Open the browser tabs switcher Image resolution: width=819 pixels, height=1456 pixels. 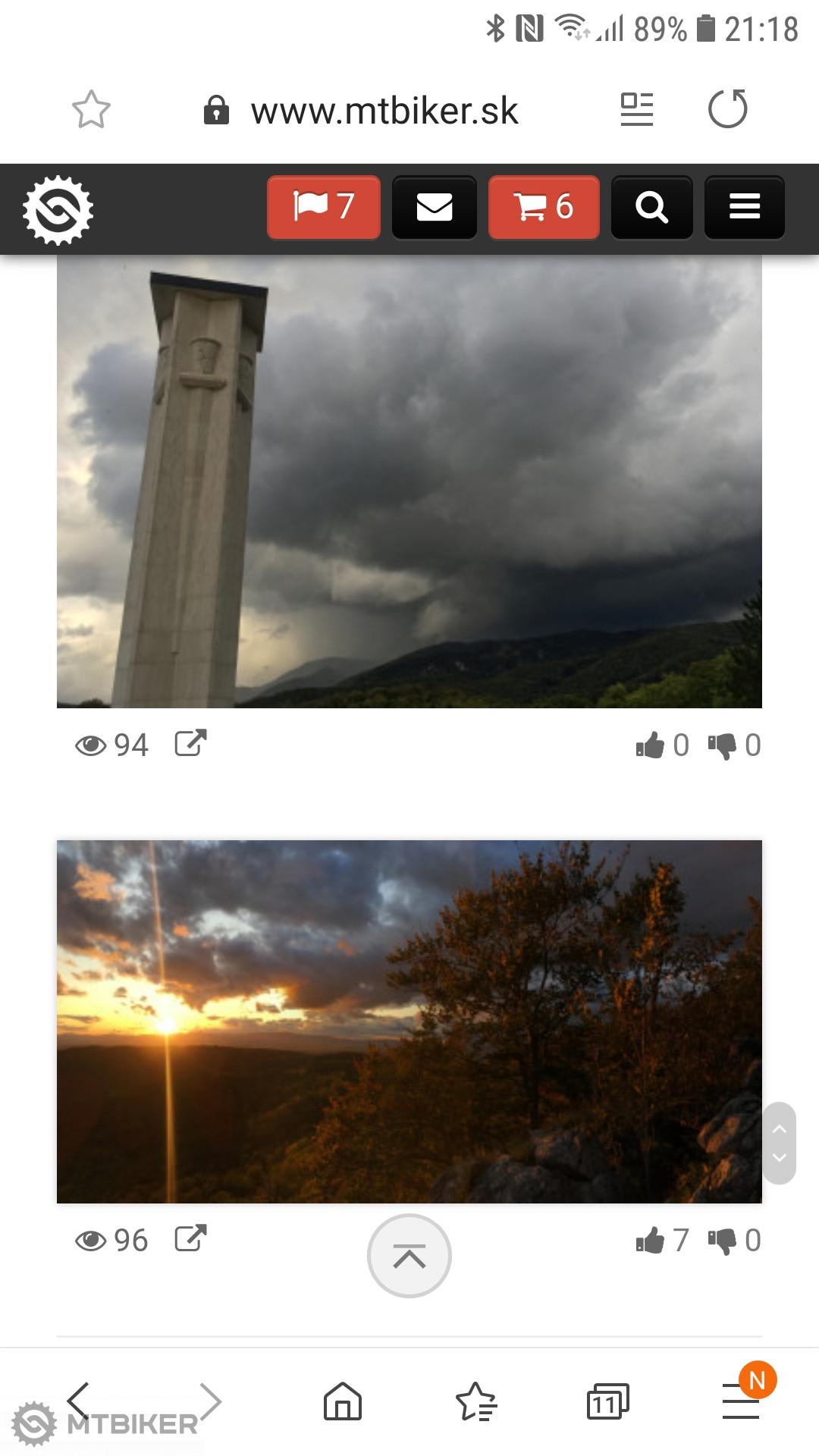[x=607, y=1401]
